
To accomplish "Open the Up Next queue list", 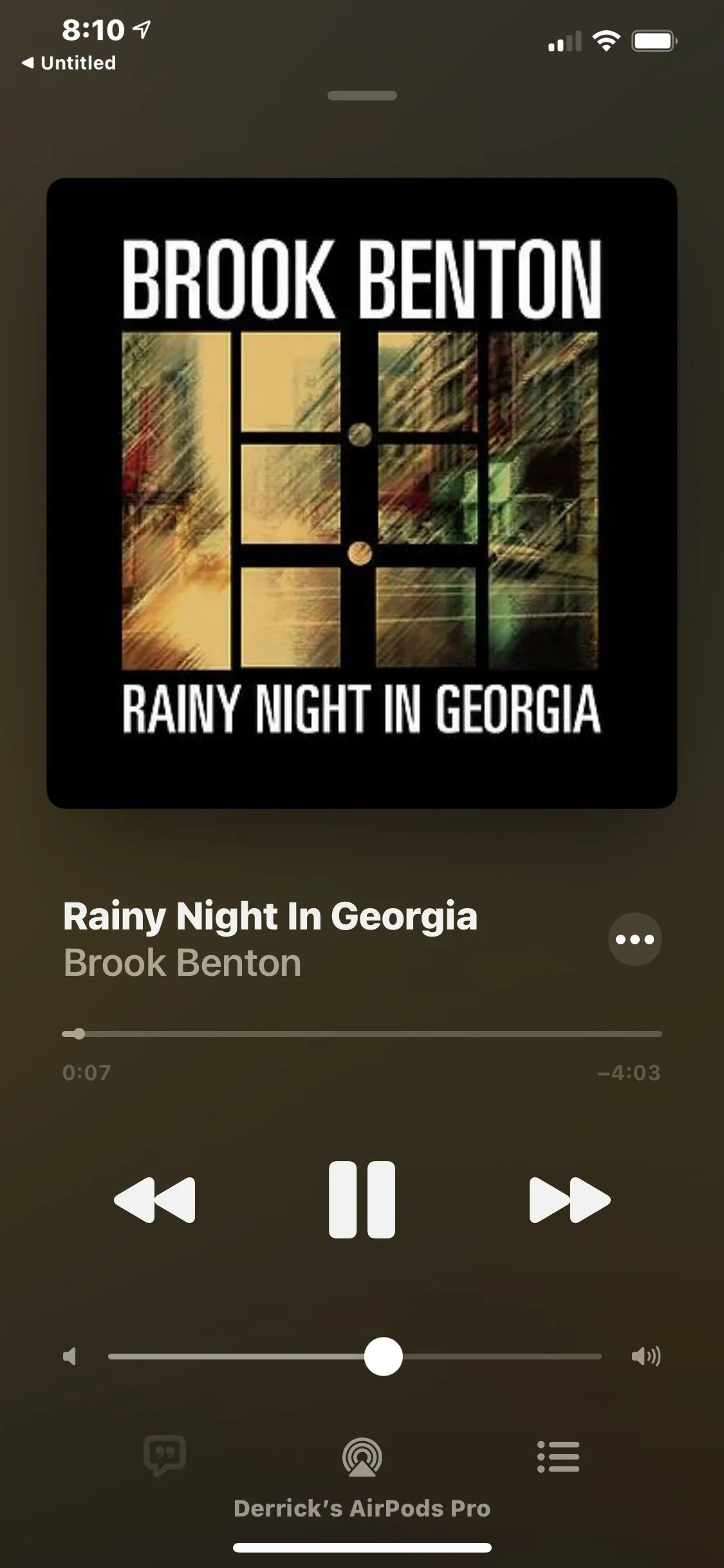I will (x=558, y=1456).
